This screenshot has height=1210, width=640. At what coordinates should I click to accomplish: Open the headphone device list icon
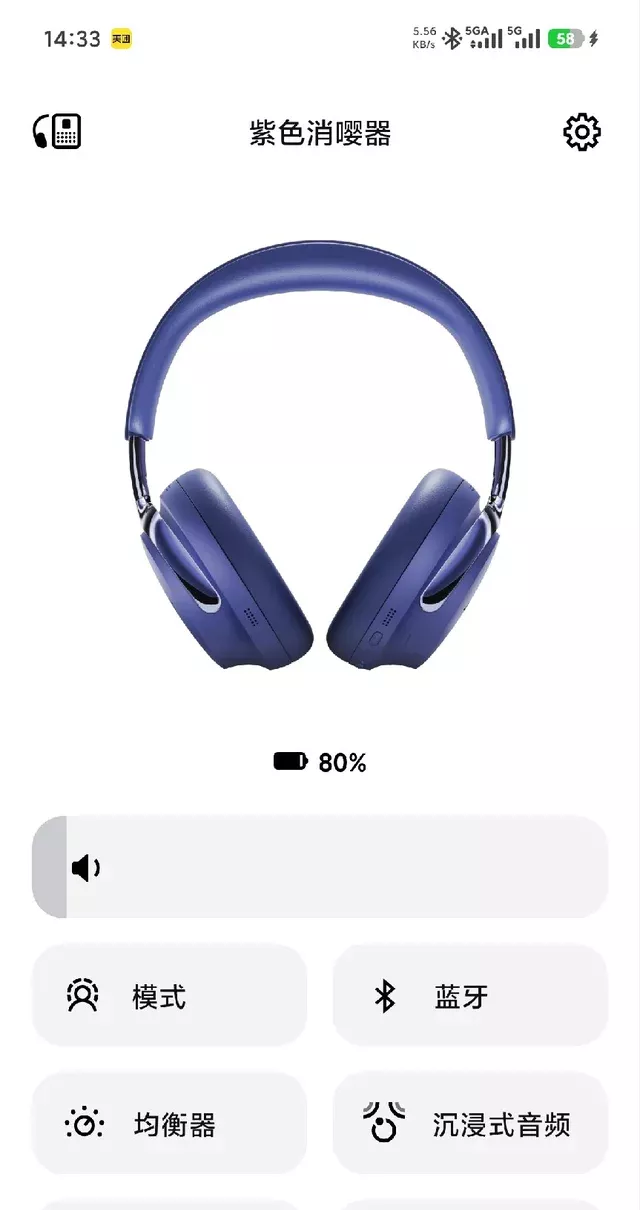(x=57, y=132)
